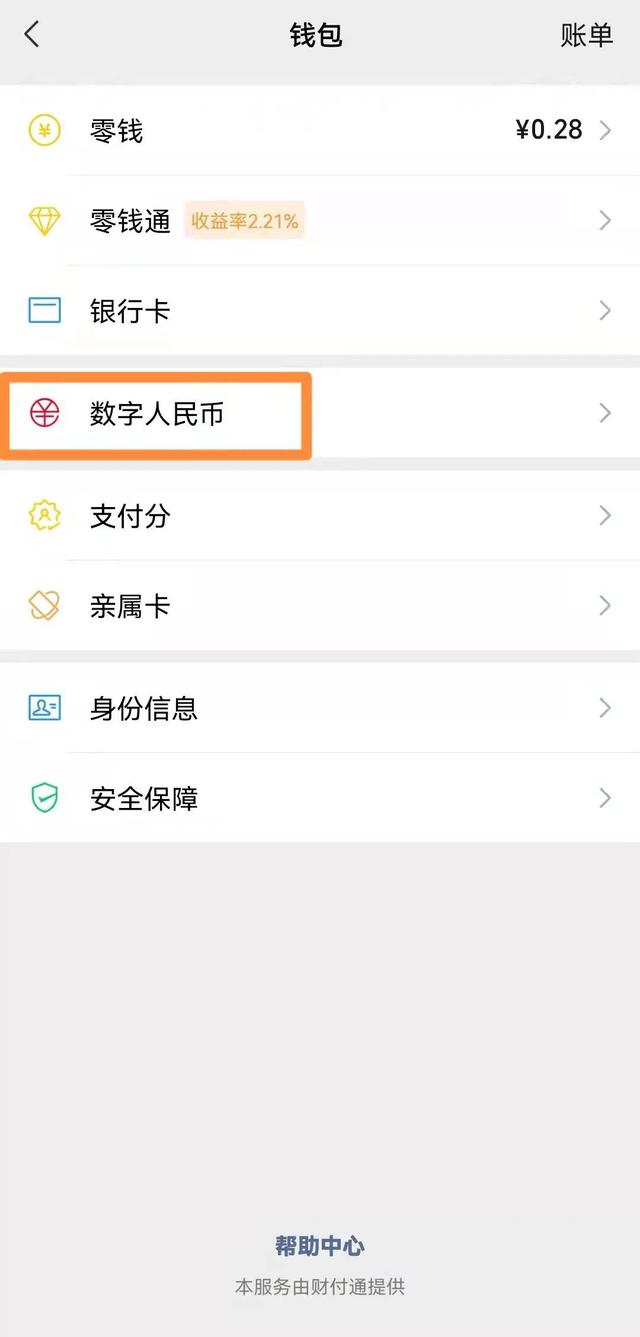640x1337 pixels.
Task: Open the 安全保障 row
Action: 320,798
